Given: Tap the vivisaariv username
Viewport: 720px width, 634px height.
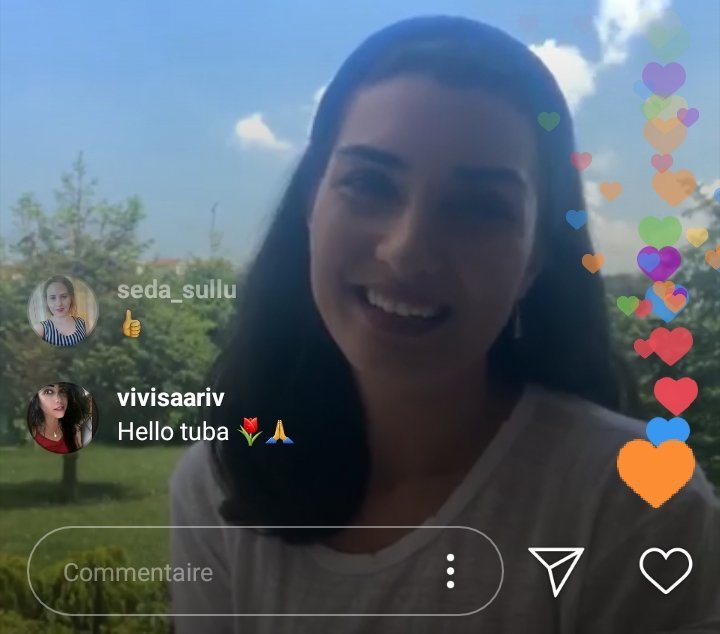Looking at the screenshot, I should [x=171, y=398].
